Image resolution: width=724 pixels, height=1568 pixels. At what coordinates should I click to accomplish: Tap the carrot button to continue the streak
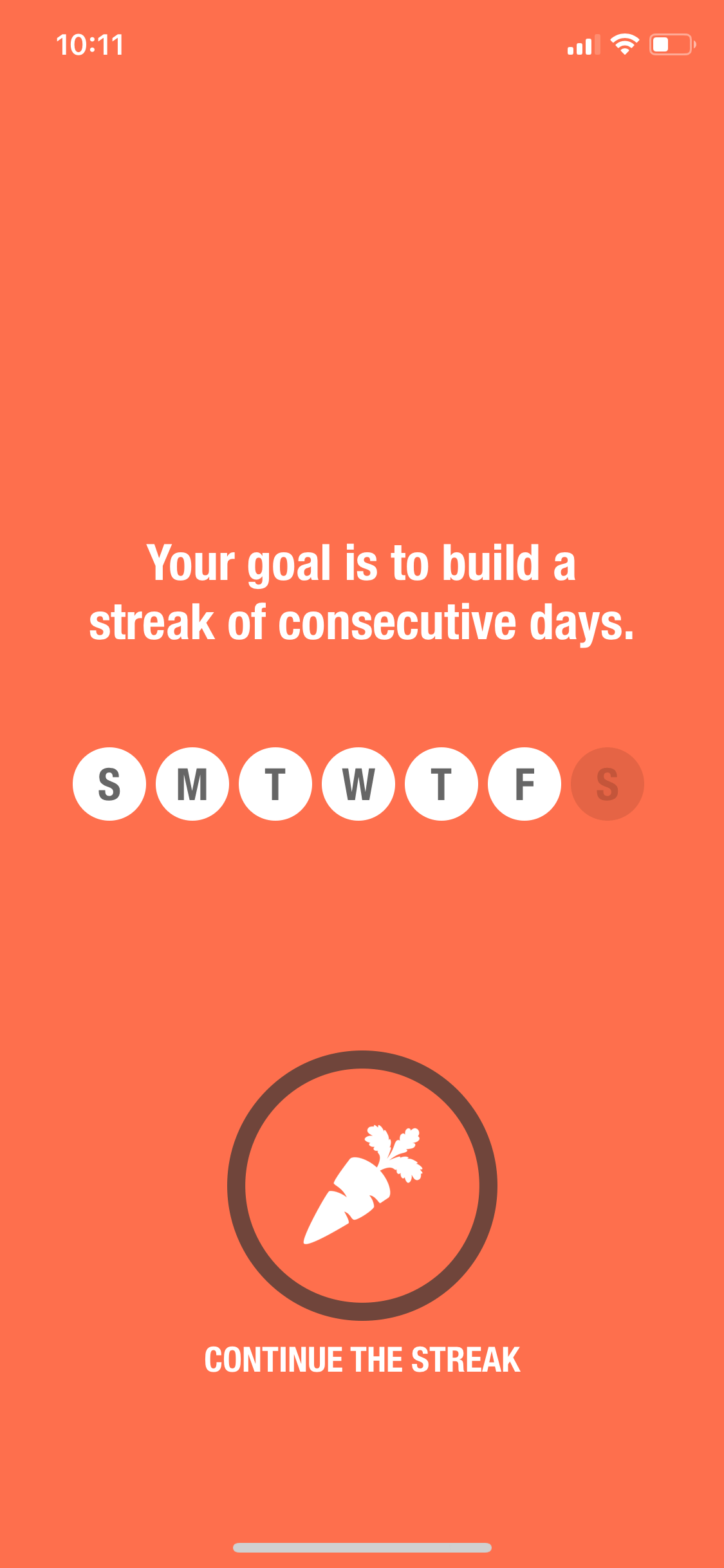click(362, 1185)
